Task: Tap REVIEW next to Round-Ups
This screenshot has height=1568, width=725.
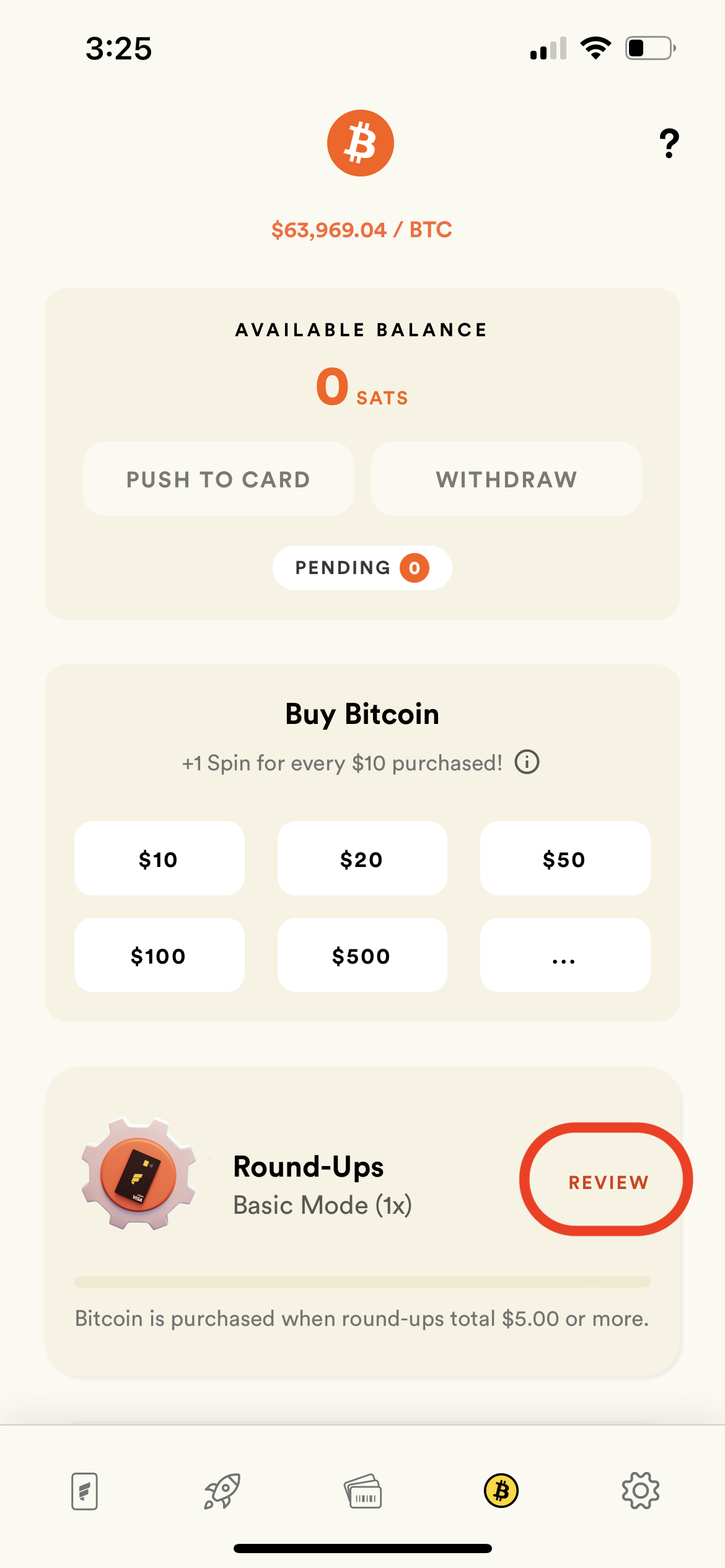Action: (x=608, y=1180)
